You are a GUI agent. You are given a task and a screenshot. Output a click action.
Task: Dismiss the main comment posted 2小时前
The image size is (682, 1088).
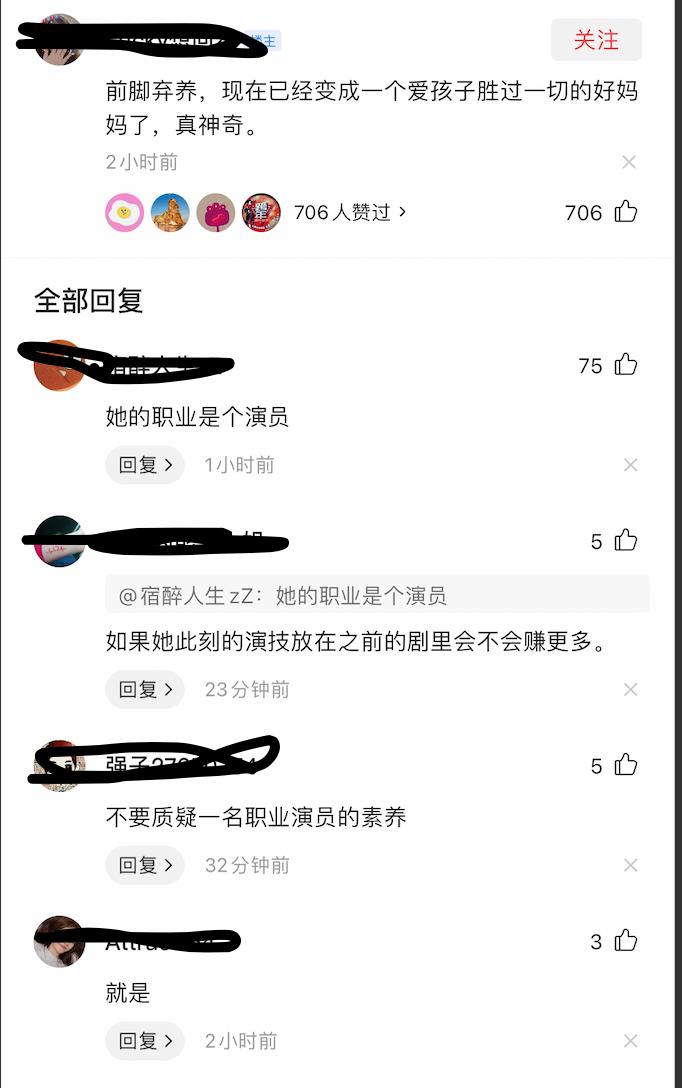(629, 162)
